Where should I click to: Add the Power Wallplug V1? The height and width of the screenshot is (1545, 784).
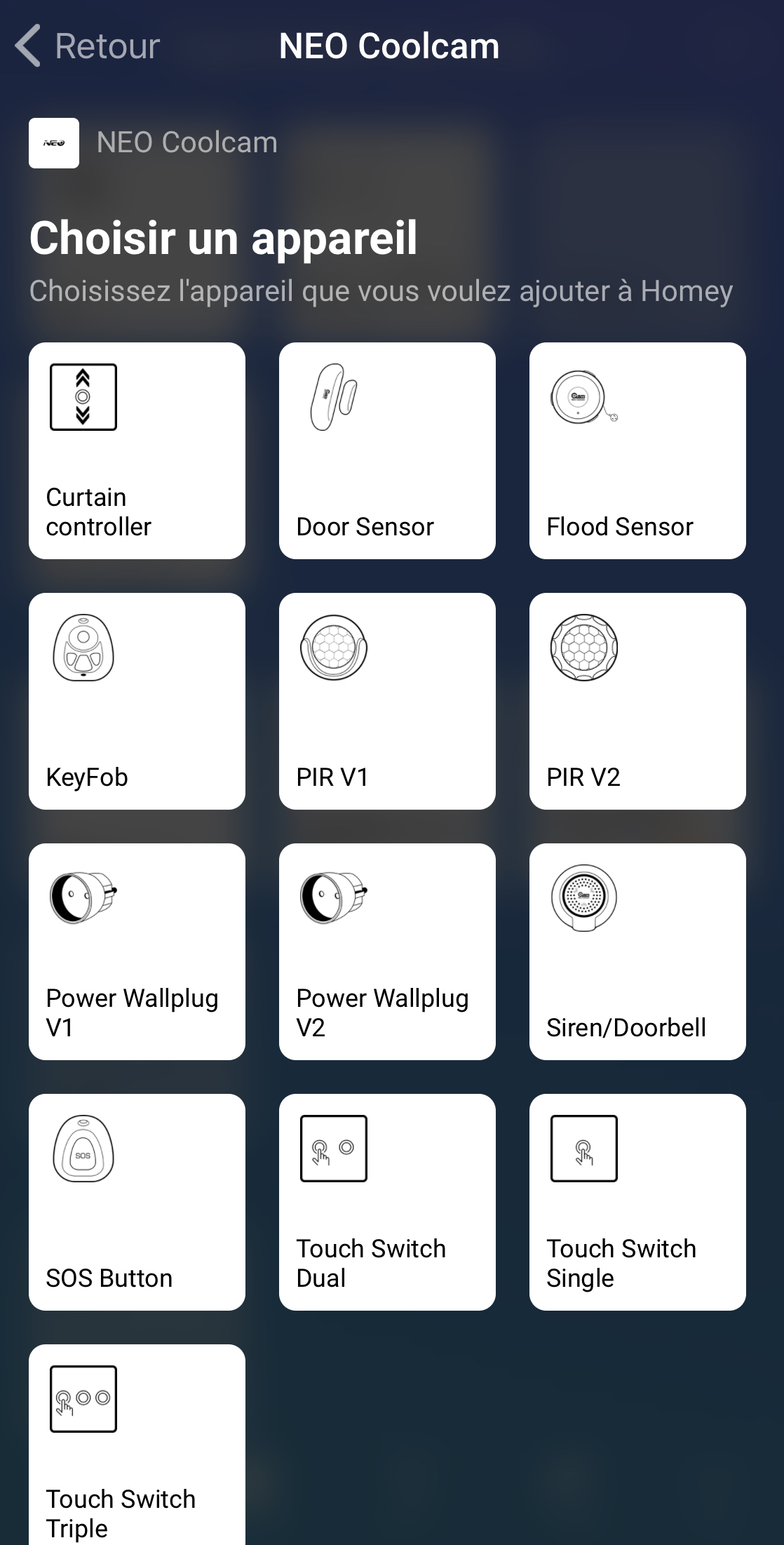(x=137, y=951)
